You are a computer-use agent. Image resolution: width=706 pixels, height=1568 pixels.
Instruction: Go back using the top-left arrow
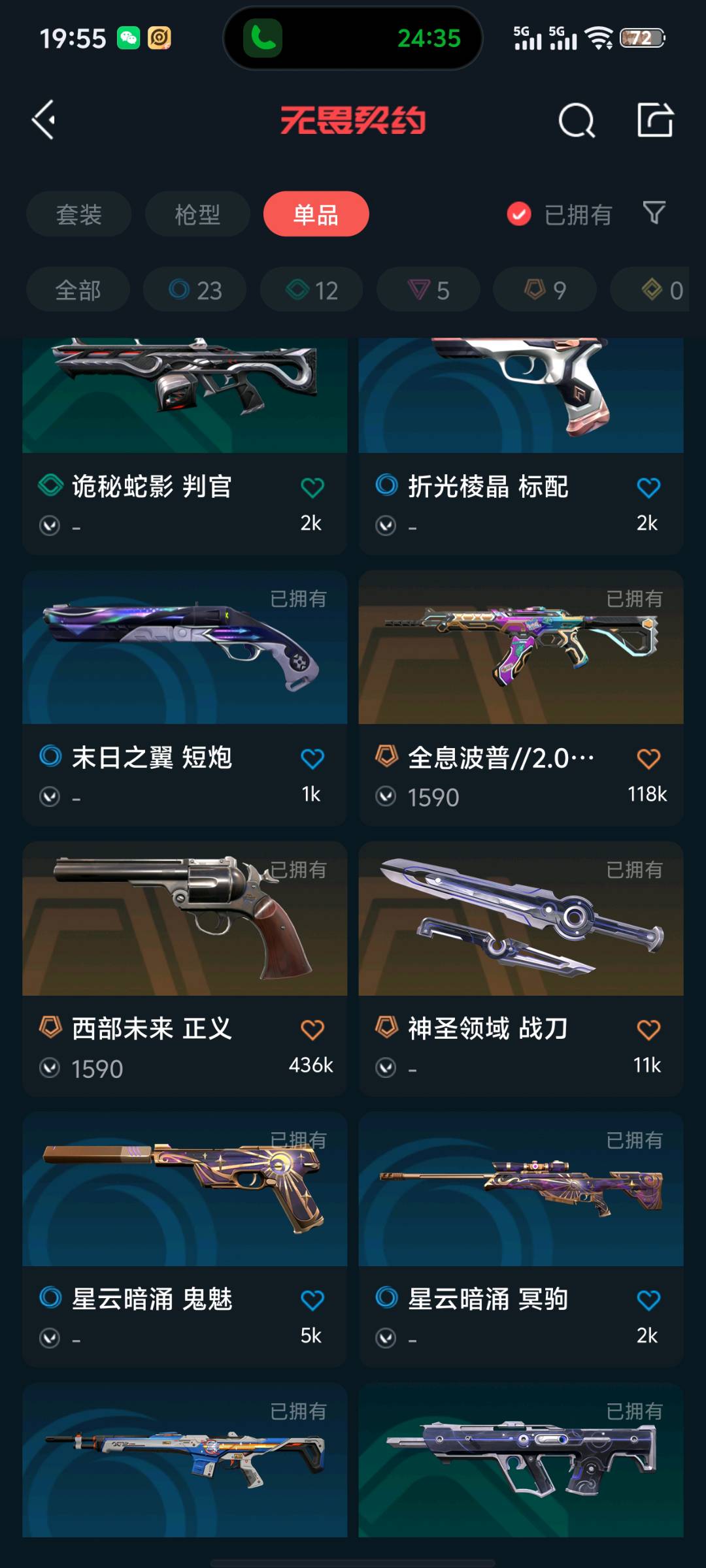click(44, 120)
